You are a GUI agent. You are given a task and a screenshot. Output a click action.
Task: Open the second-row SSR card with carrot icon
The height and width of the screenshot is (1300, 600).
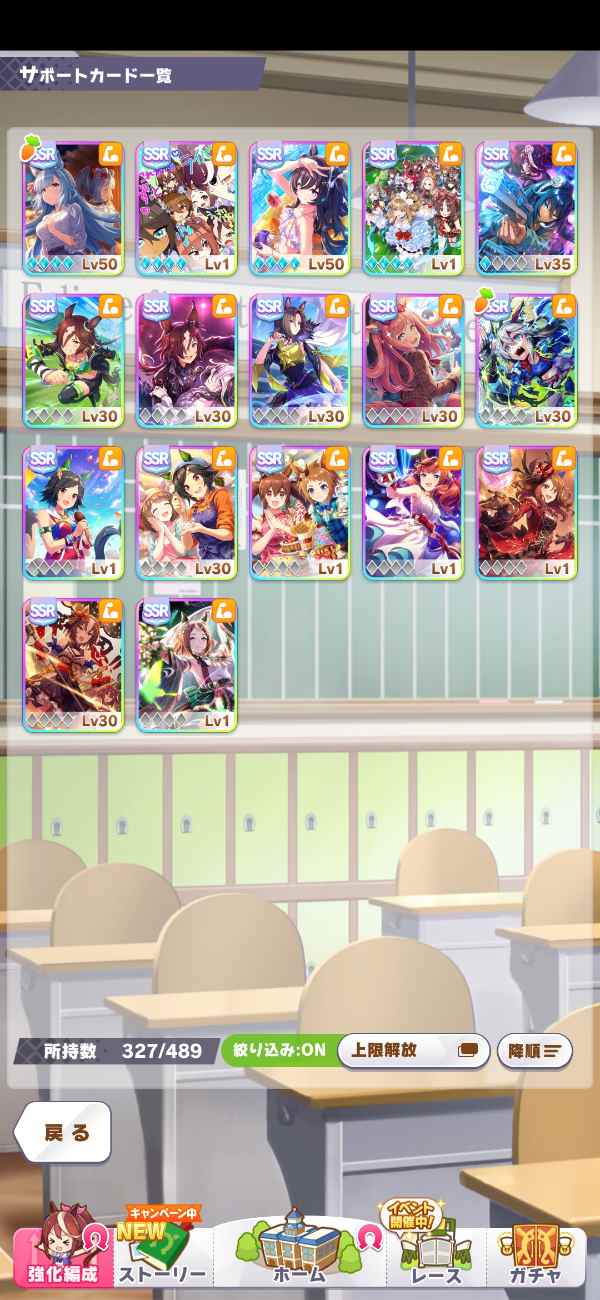click(x=526, y=360)
